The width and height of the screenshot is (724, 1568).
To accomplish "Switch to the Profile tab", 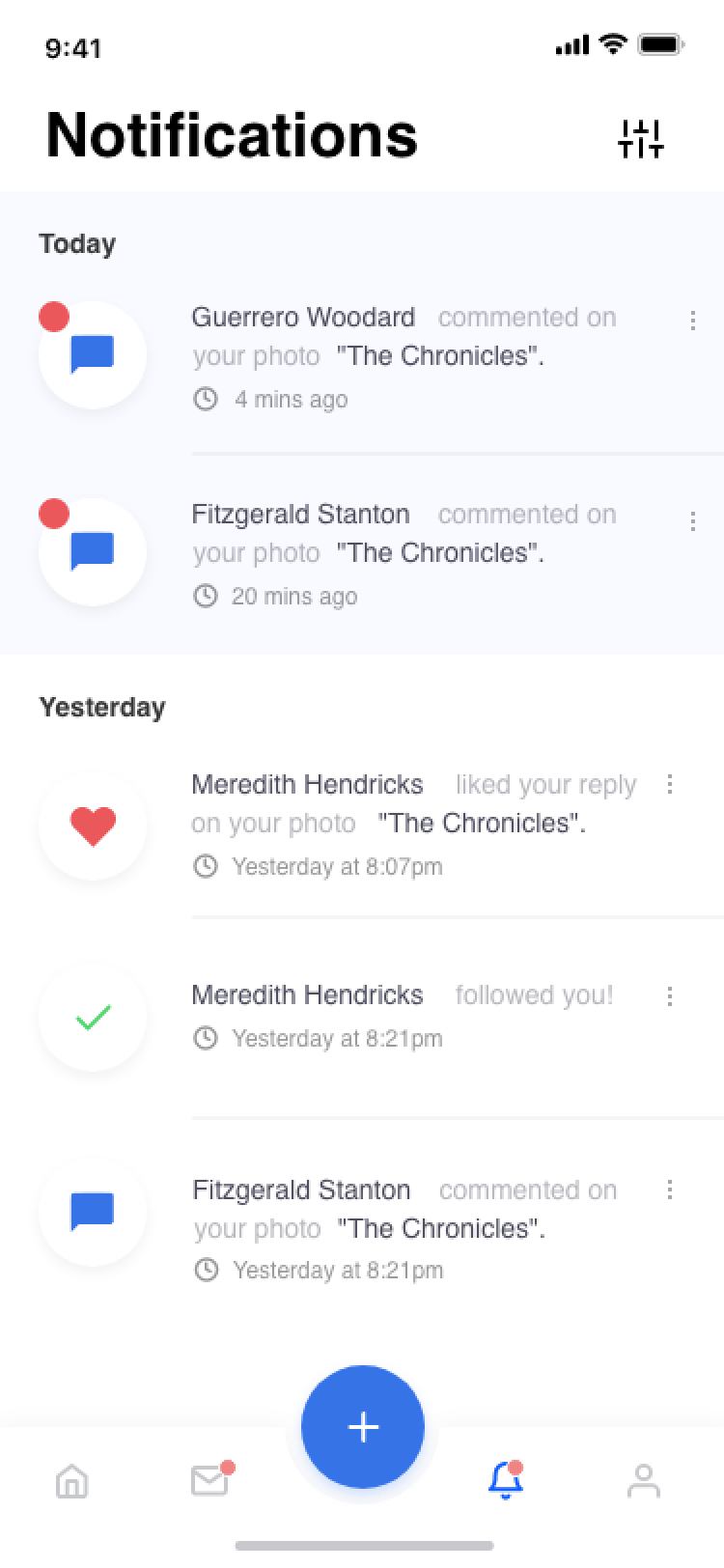I will pyautogui.click(x=644, y=1480).
